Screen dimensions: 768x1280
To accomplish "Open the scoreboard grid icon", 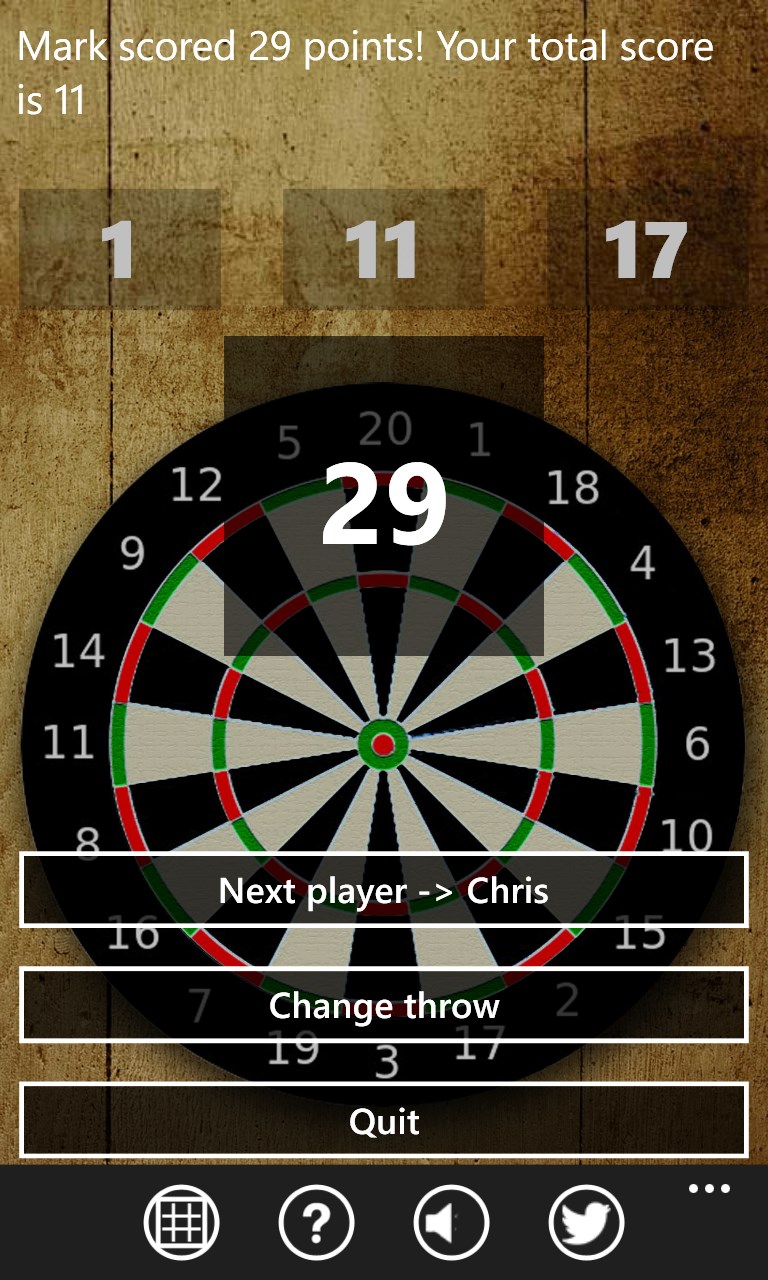I will [181, 1222].
